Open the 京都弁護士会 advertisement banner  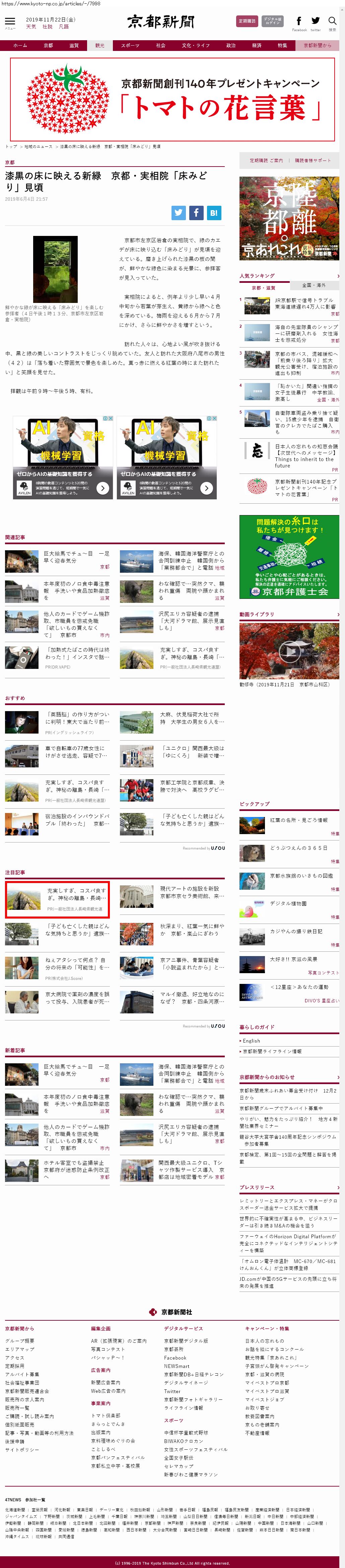pos(289,557)
